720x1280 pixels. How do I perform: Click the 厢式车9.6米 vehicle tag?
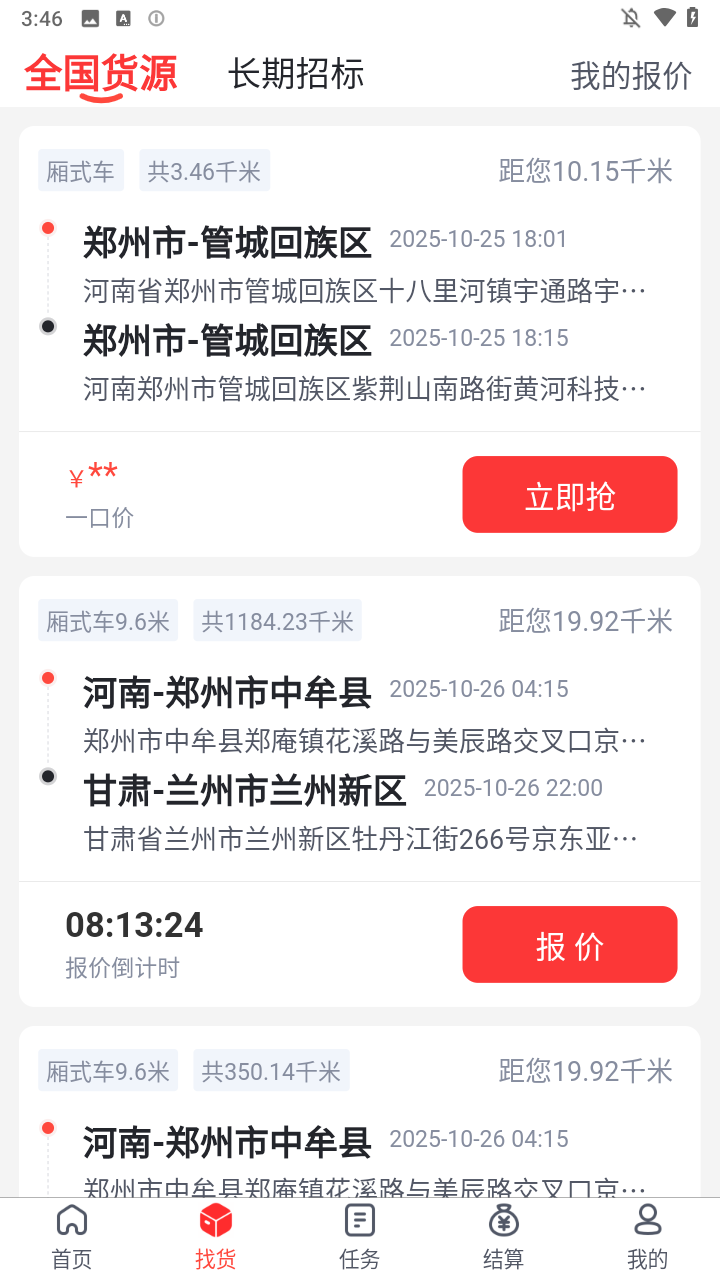pos(107,620)
